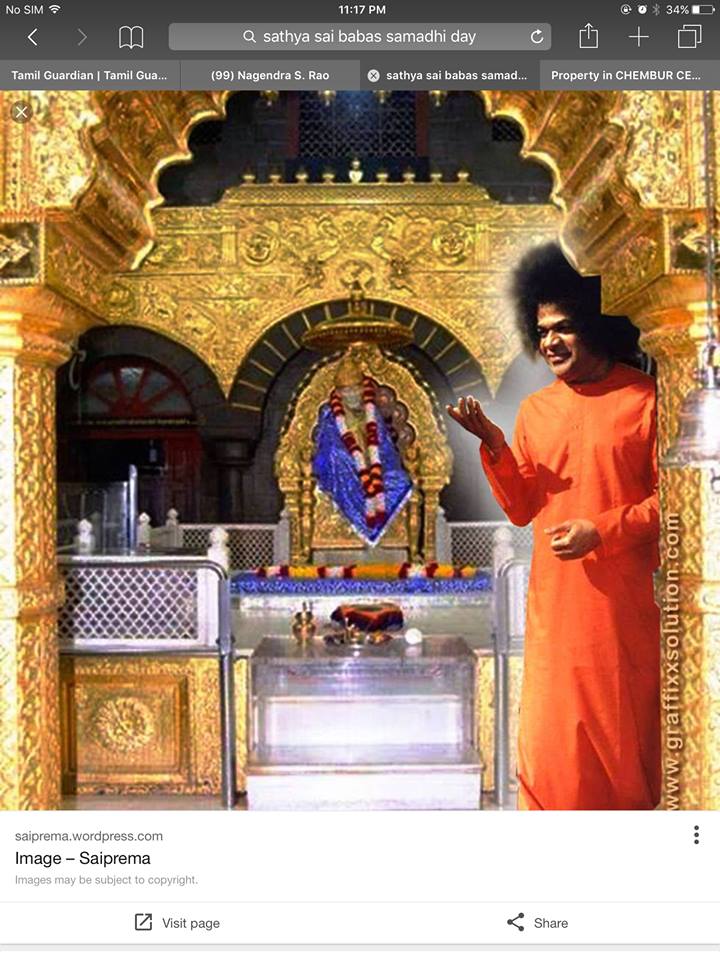Open the image overflow menu
720x960 pixels.
696,835
